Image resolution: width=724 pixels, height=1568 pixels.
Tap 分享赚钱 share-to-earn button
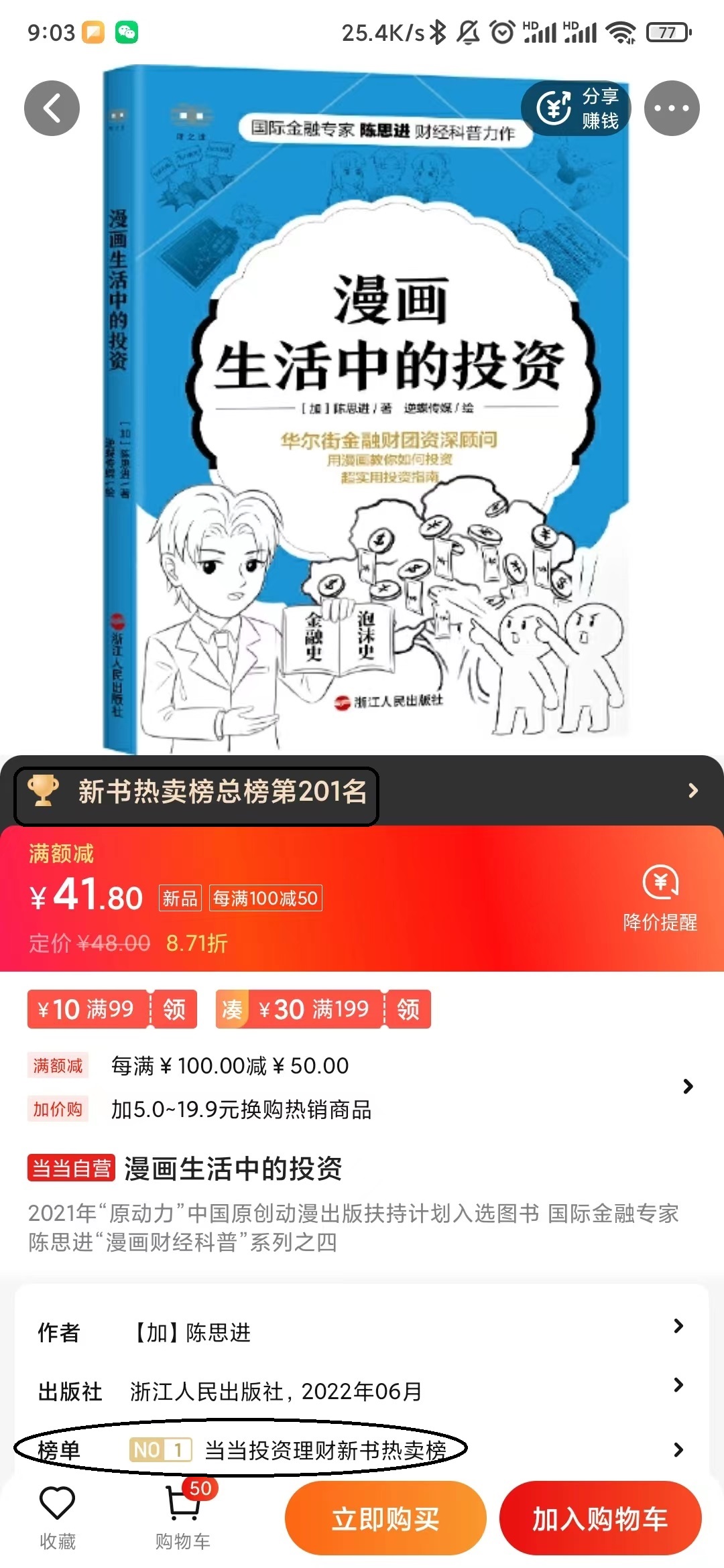pyautogui.click(x=577, y=108)
